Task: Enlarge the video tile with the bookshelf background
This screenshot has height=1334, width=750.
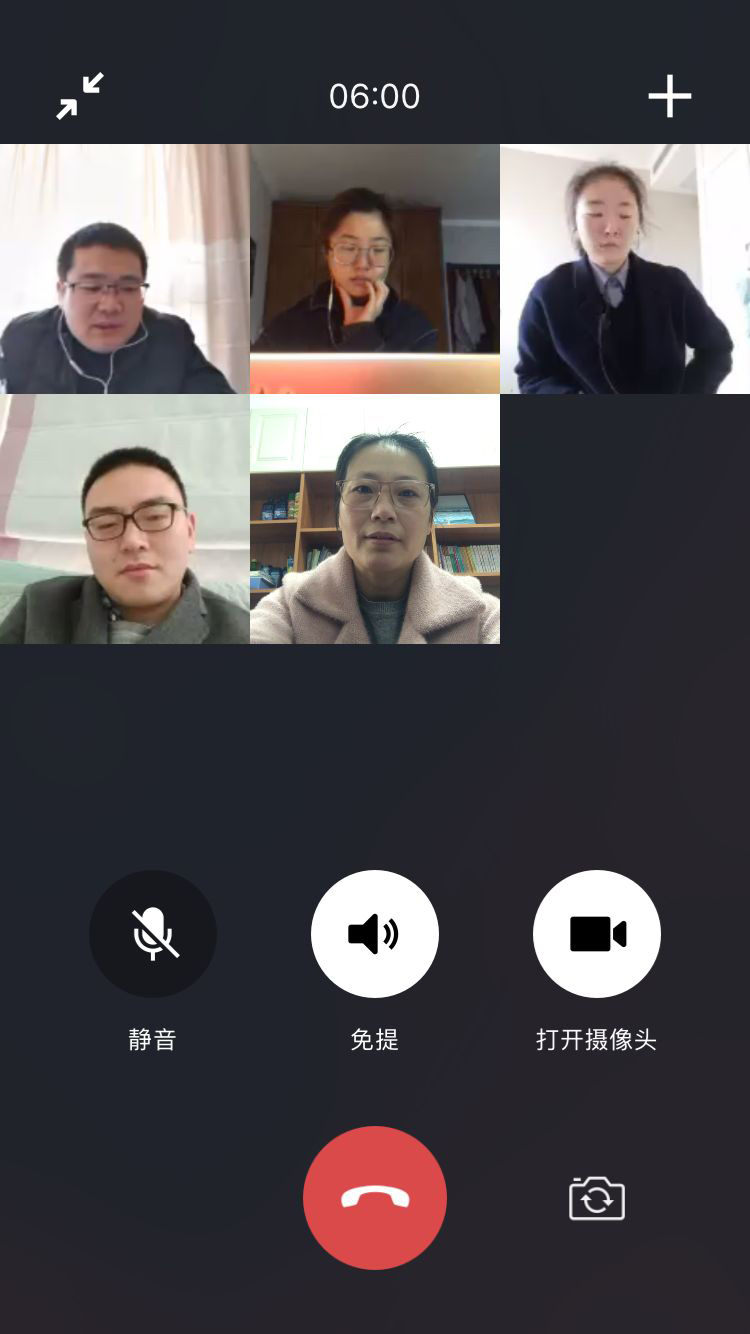Action: point(375,519)
